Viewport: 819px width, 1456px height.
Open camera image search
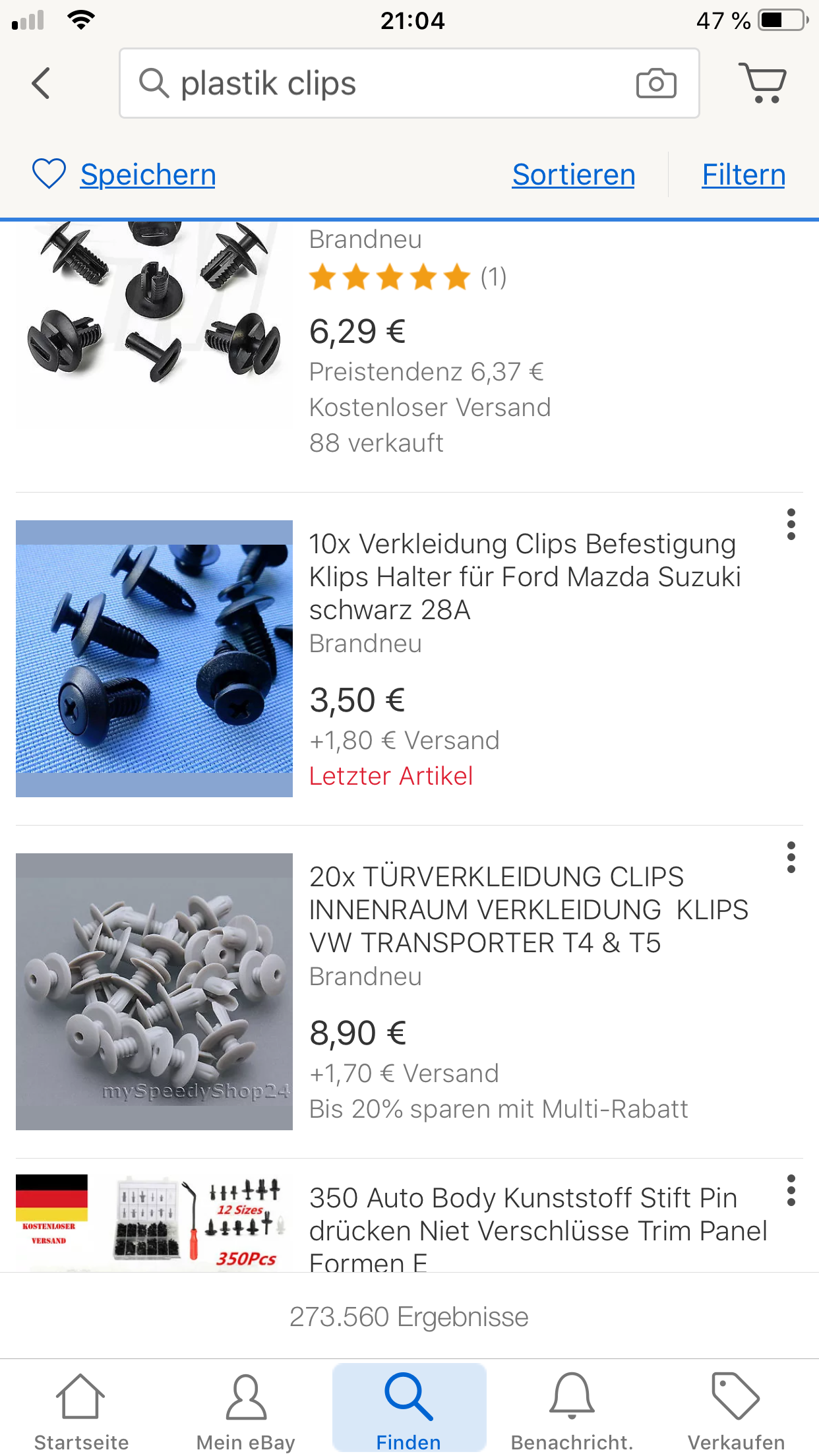coord(655,84)
